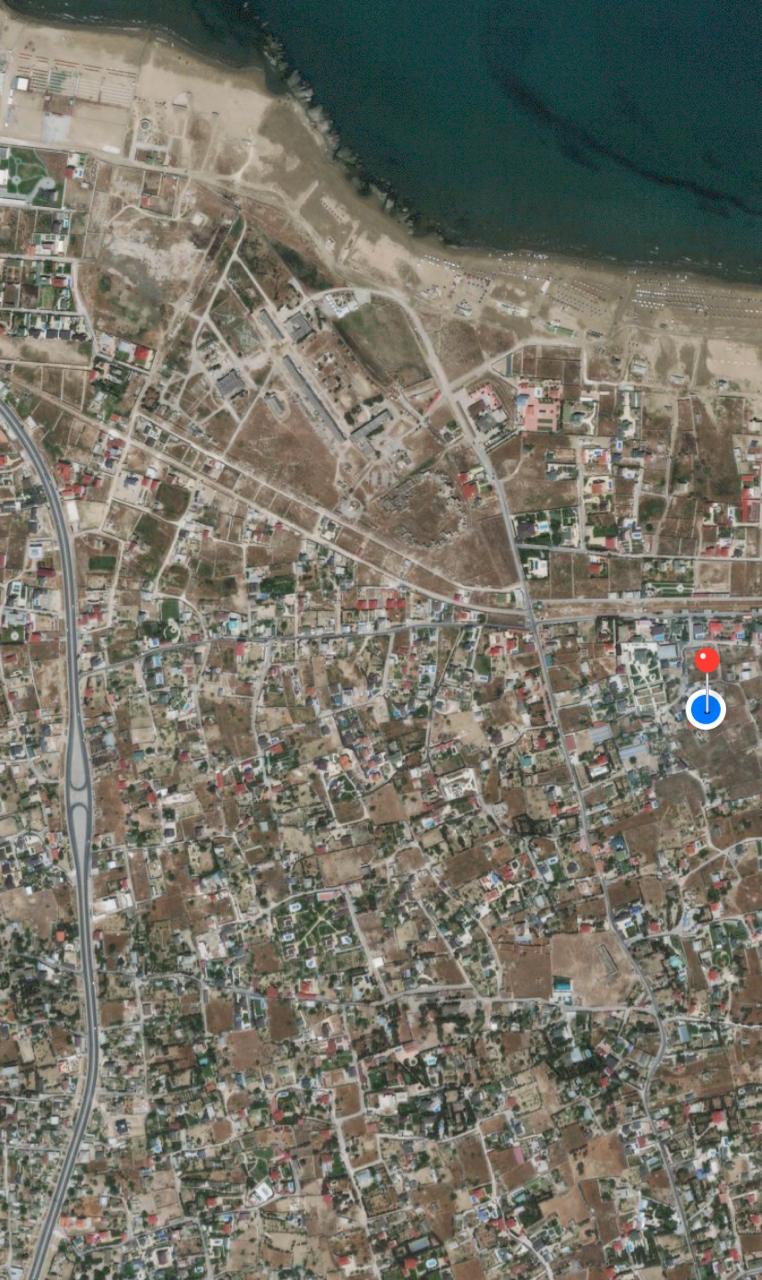Select the red dropped pin marker
This screenshot has height=1280, width=762.
[707, 660]
